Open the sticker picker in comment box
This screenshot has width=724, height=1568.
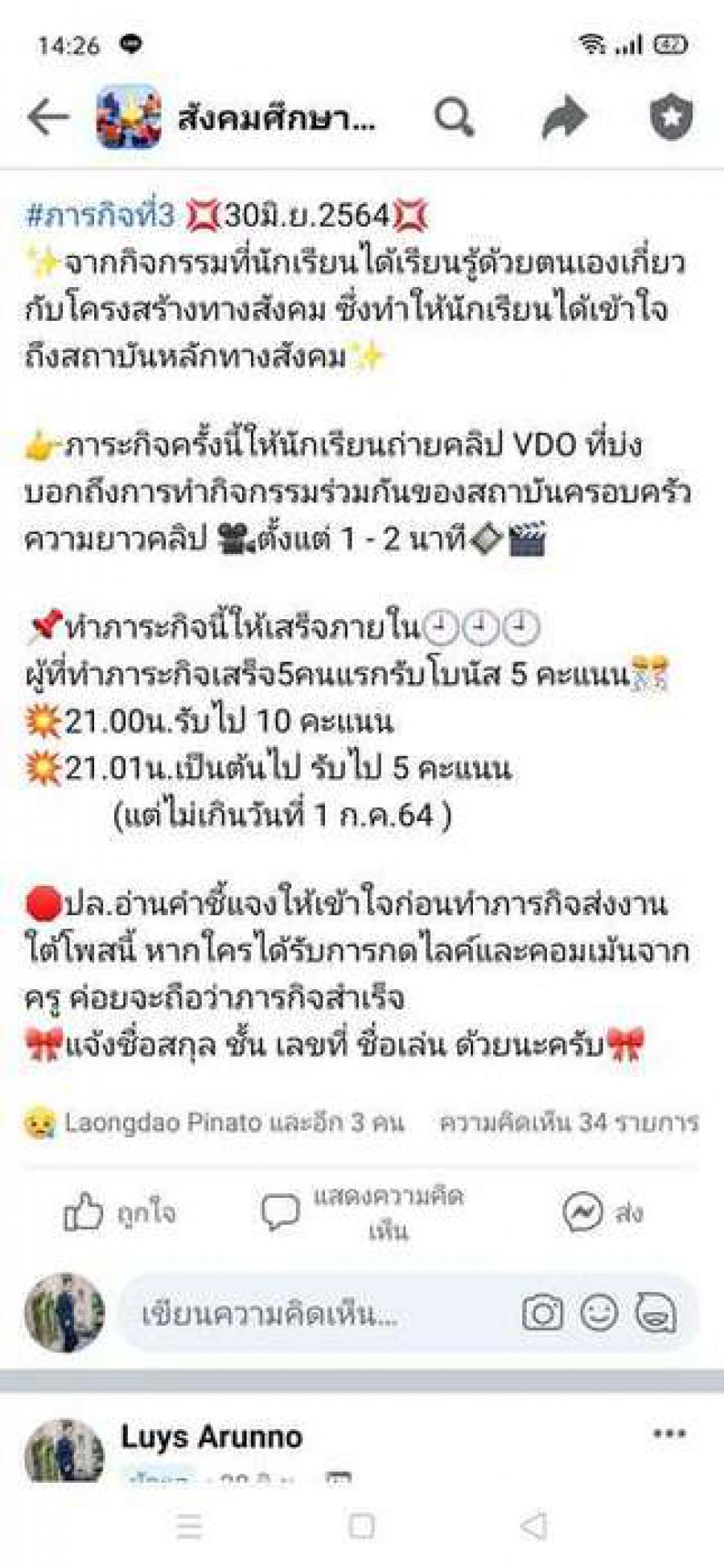click(656, 1314)
